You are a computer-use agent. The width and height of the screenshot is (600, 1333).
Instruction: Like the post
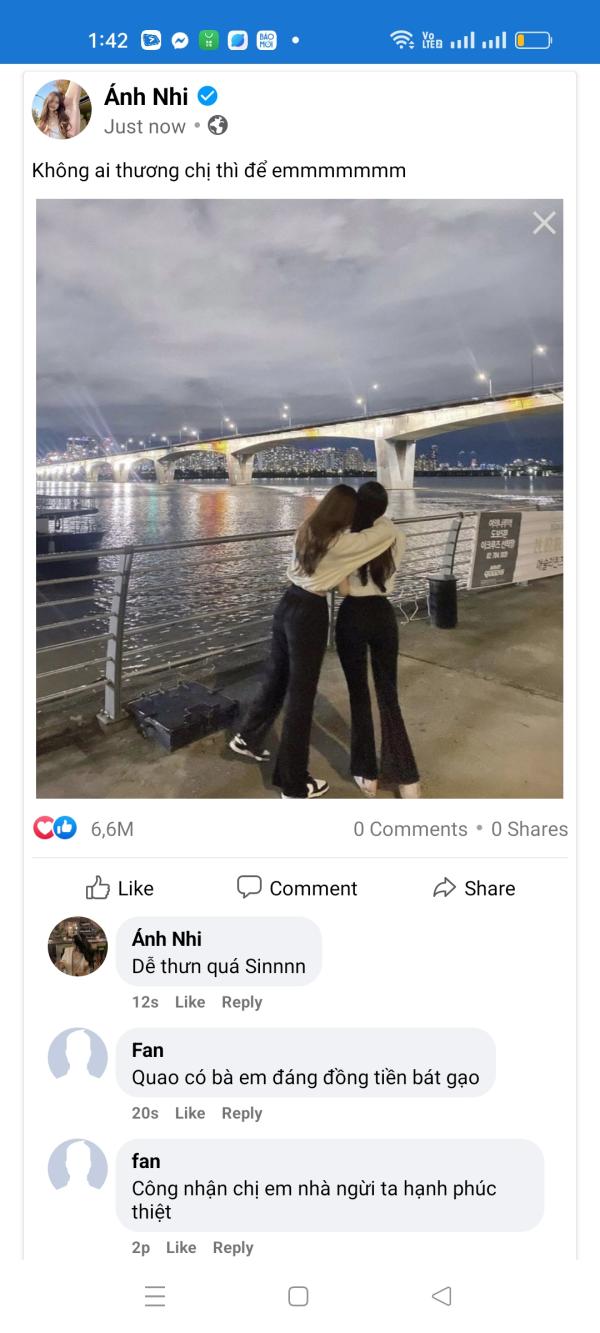click(x=120, y=888)
